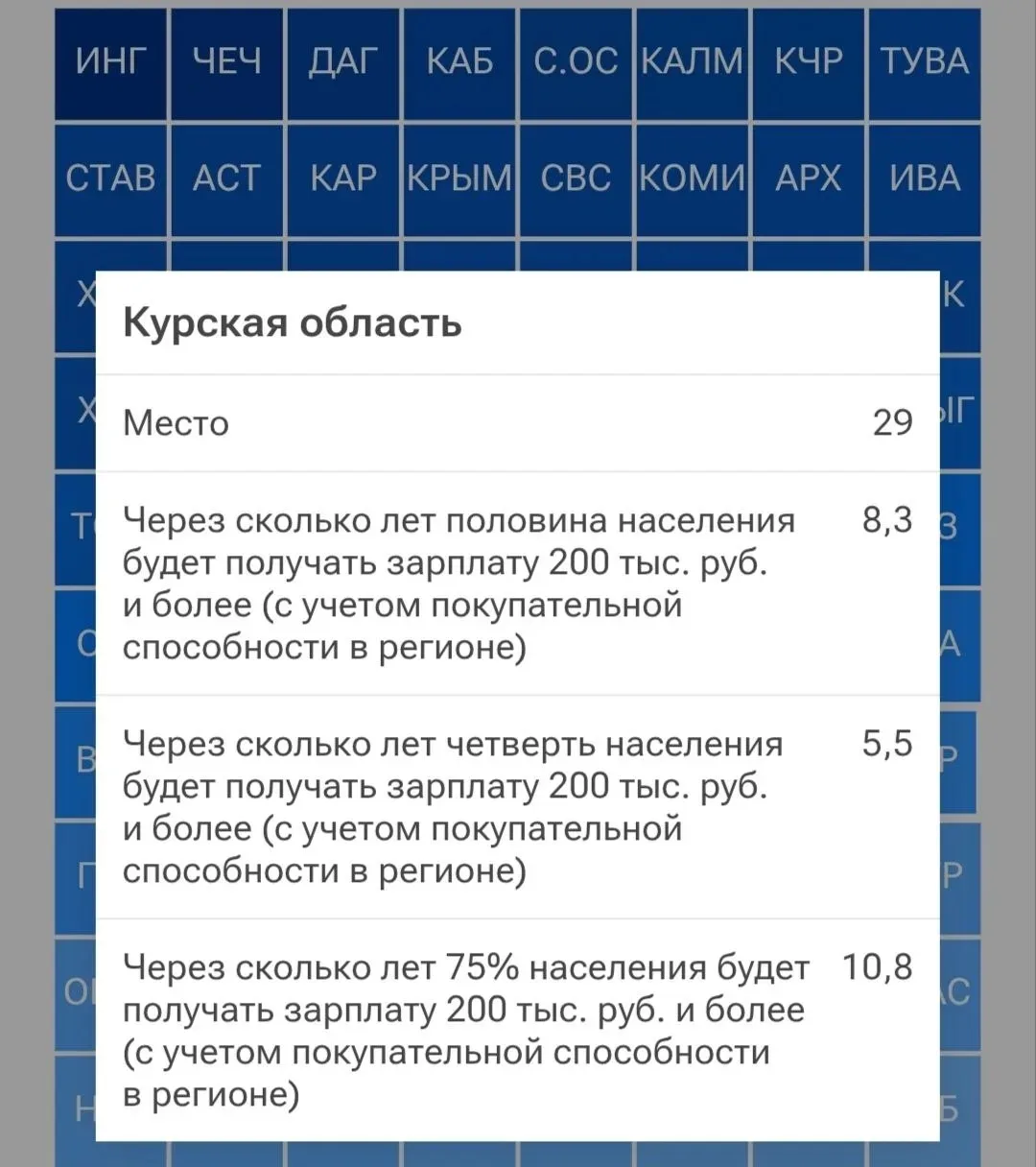Tap the КАР region tile
The width and height of the screenshot is (1036, 1167).
(x=342, y=179)
